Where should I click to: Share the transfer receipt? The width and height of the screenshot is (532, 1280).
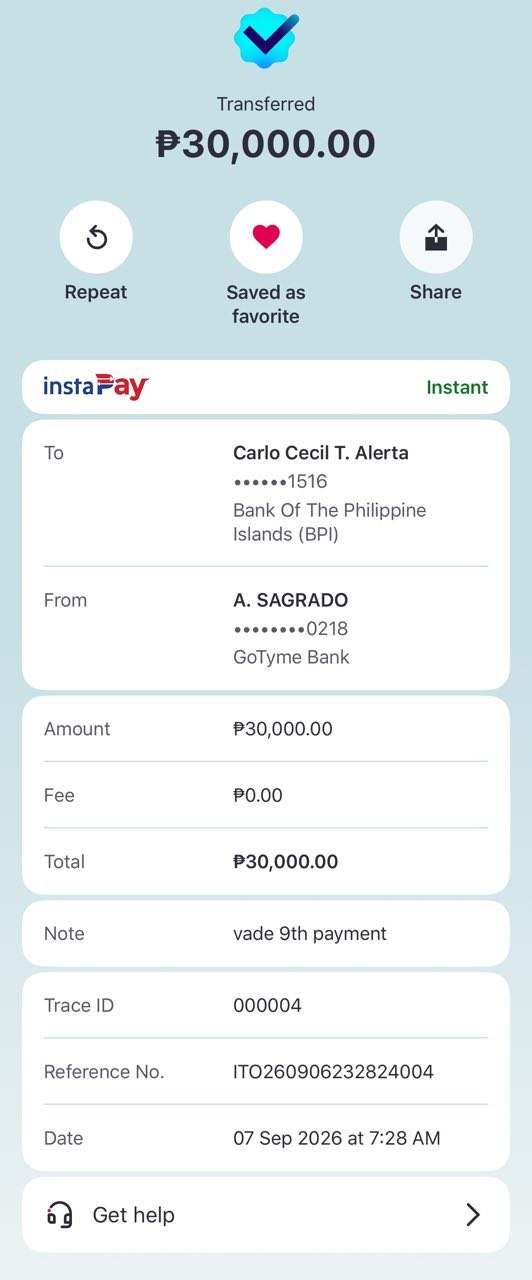pos(436,237)
